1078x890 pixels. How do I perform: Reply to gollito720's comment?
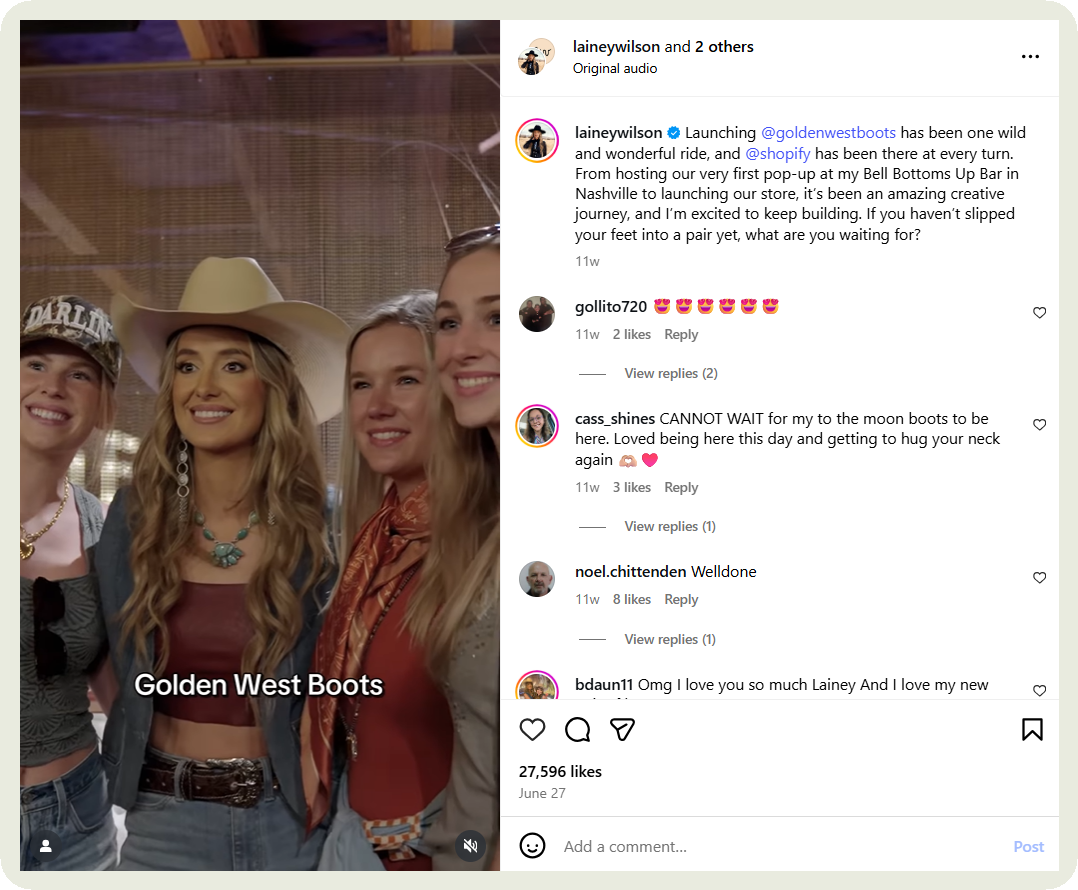point(681,335)
